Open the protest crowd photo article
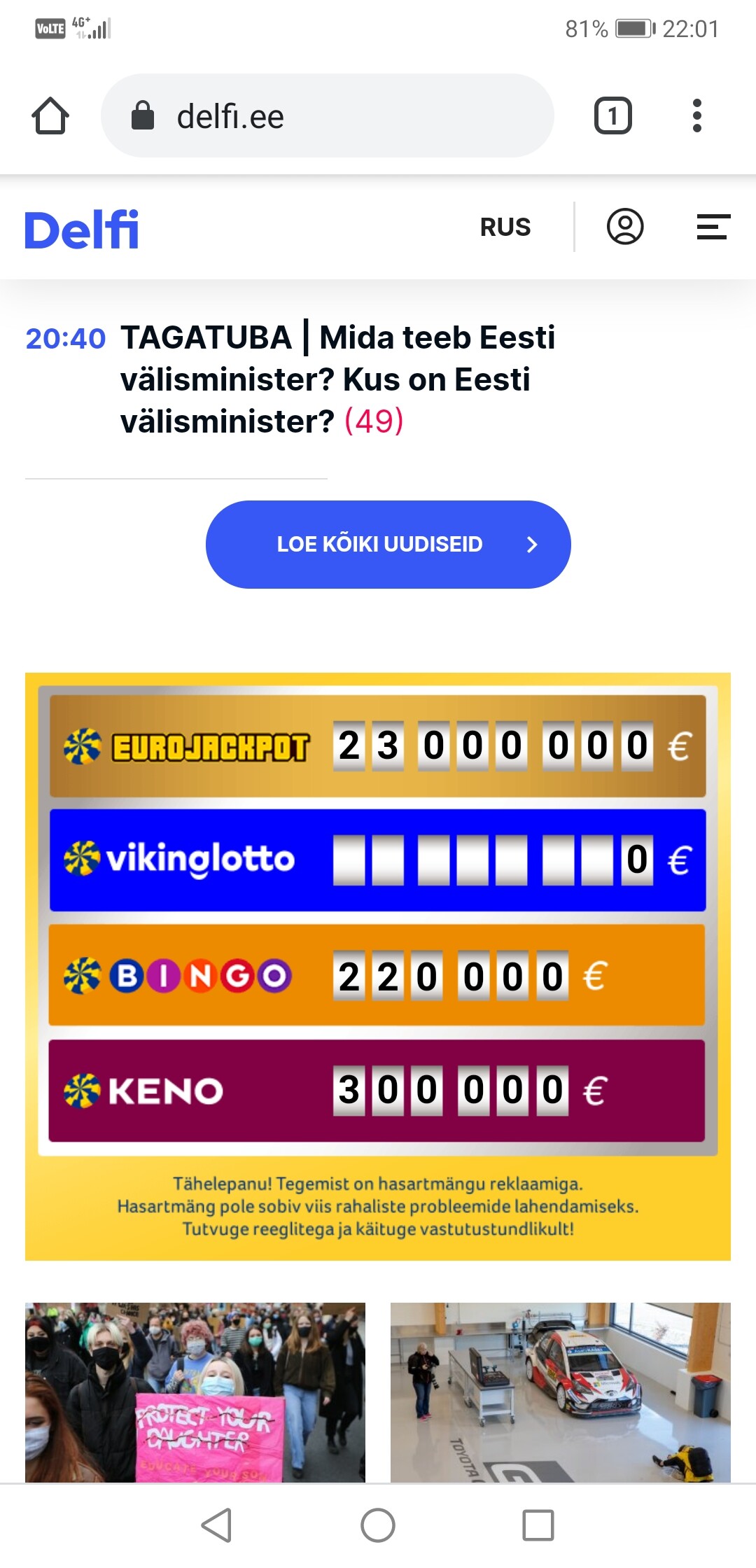Screen dimensions: 756x1568 (195, 1392)
